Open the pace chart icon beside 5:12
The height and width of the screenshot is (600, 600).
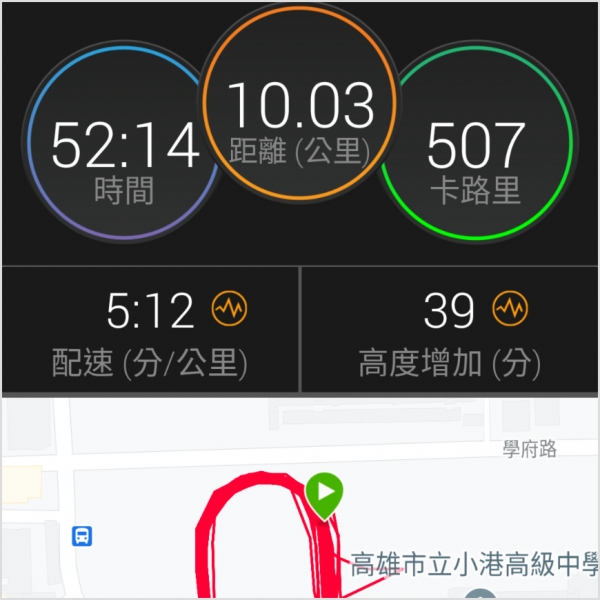click(x=229, y=310)
